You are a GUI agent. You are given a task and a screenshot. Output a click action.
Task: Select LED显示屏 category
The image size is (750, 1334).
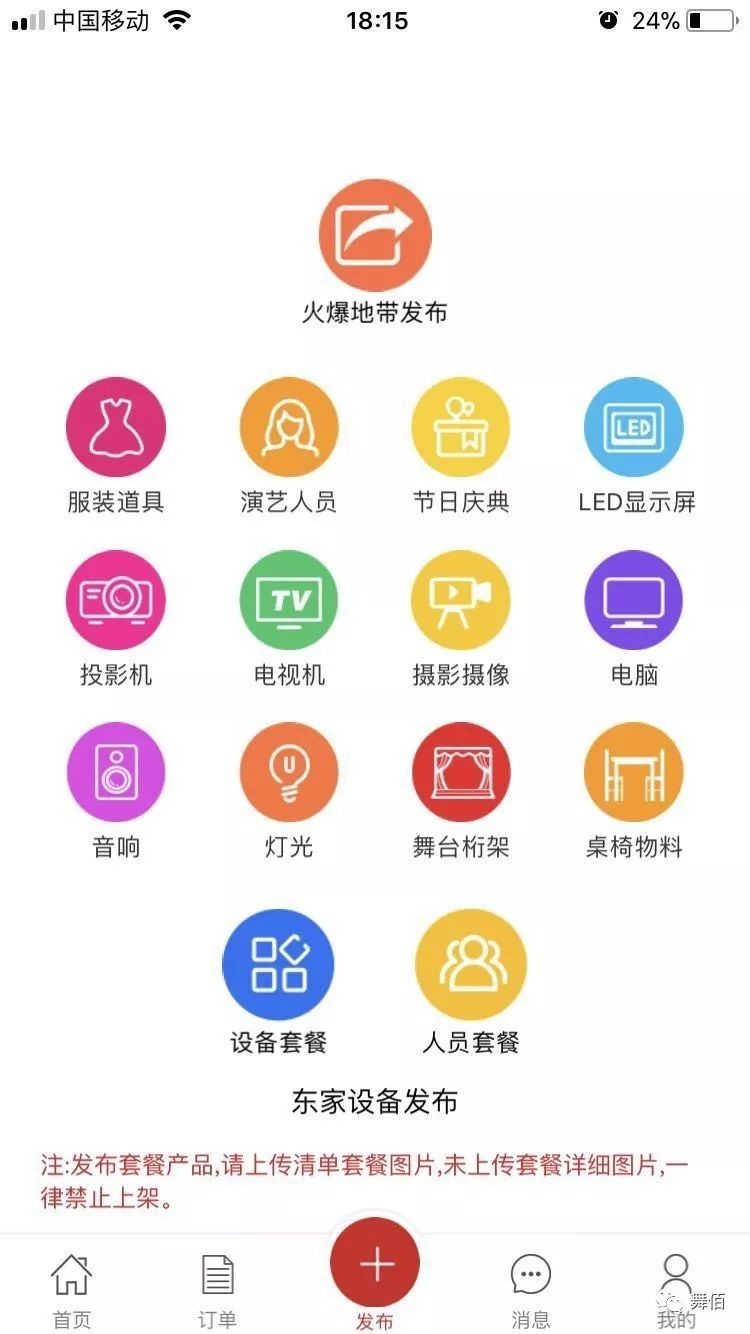[634, 426]
